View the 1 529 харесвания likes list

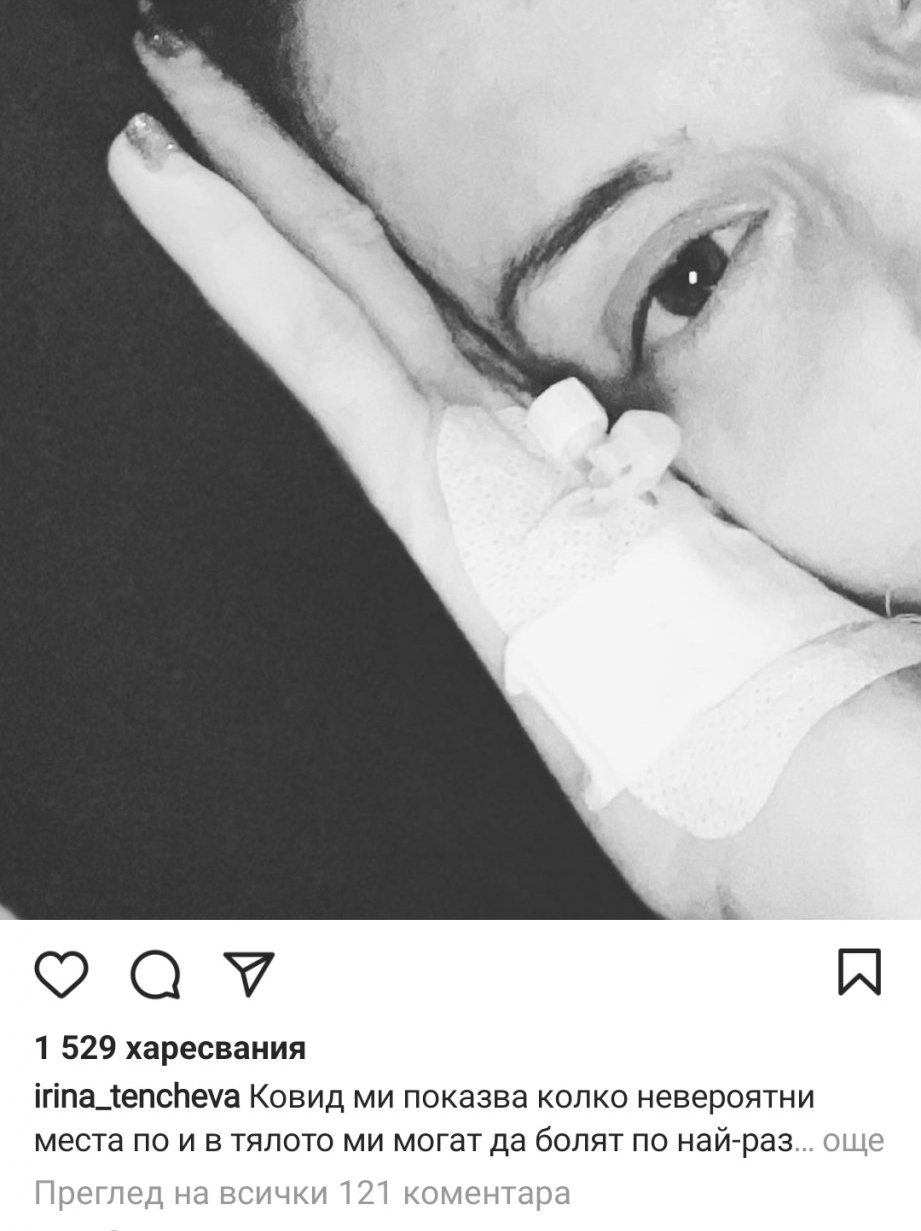click(x=170, y=1049)
